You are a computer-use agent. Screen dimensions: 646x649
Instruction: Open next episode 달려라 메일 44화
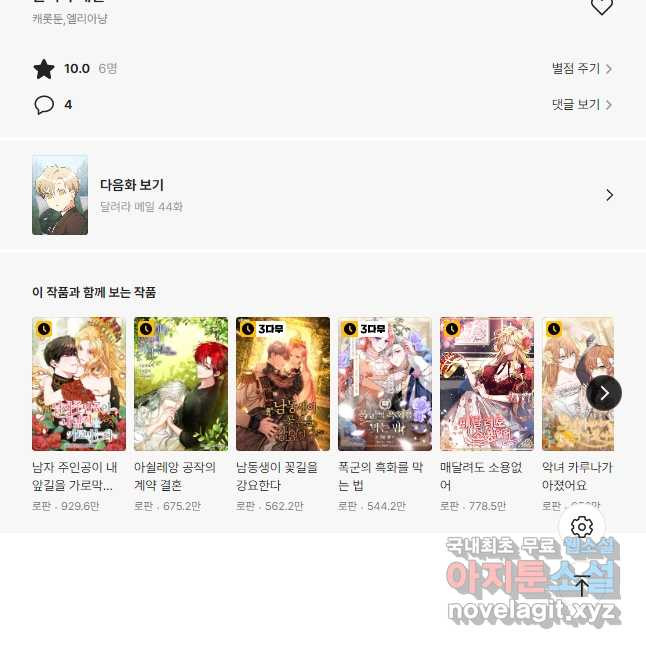(x=323, y=195)
